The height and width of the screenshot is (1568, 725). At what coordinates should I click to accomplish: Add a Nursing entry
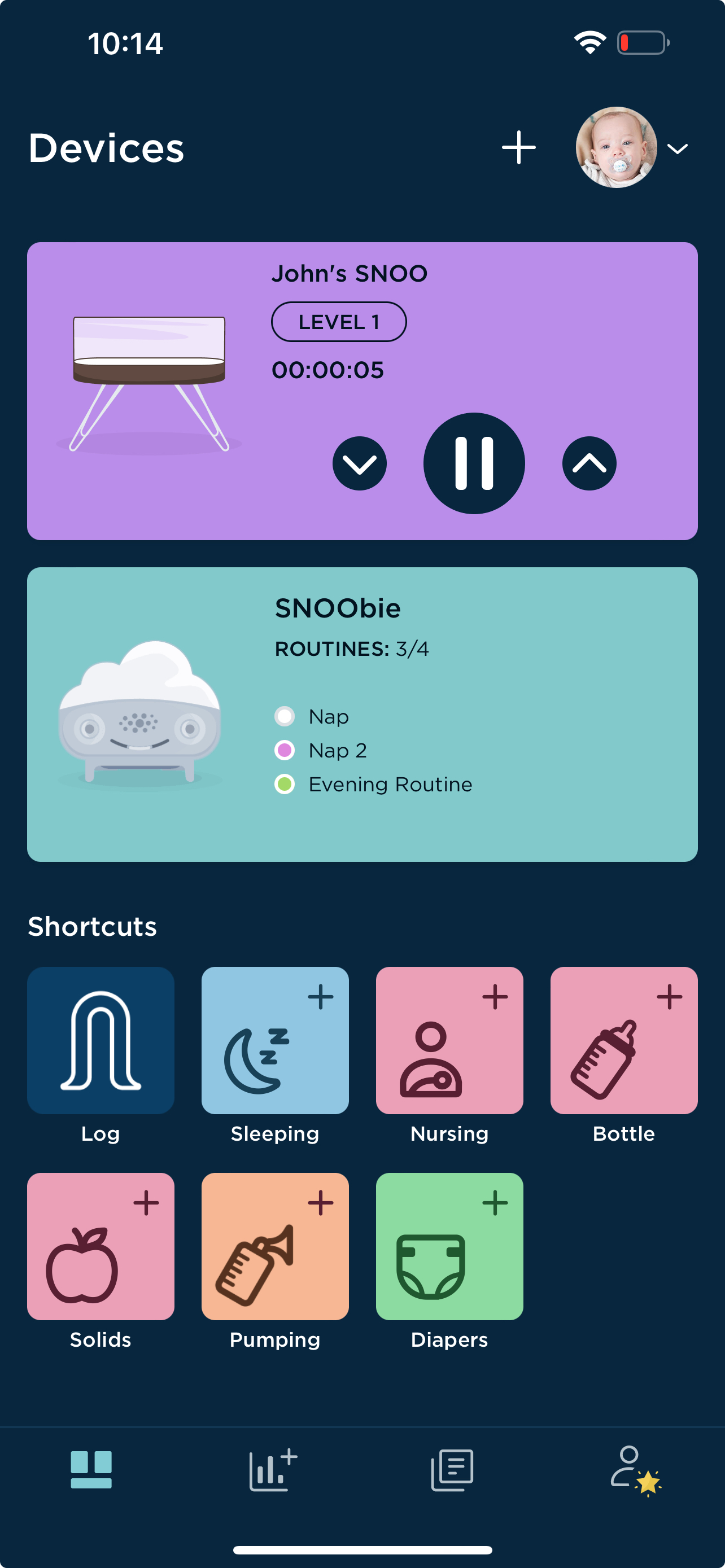pos(449,1040)
